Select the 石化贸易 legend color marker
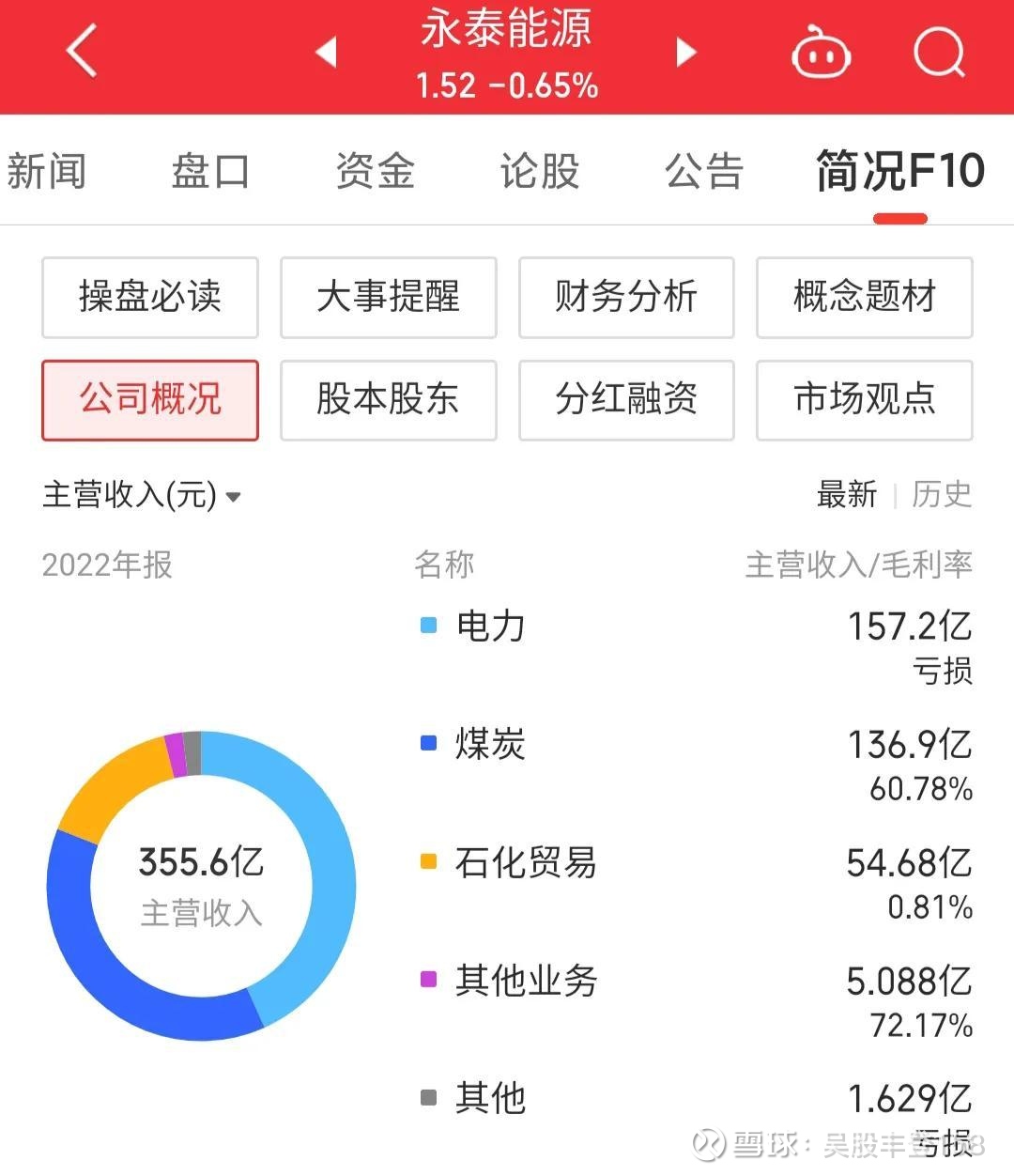 click(x=428, y=860)
